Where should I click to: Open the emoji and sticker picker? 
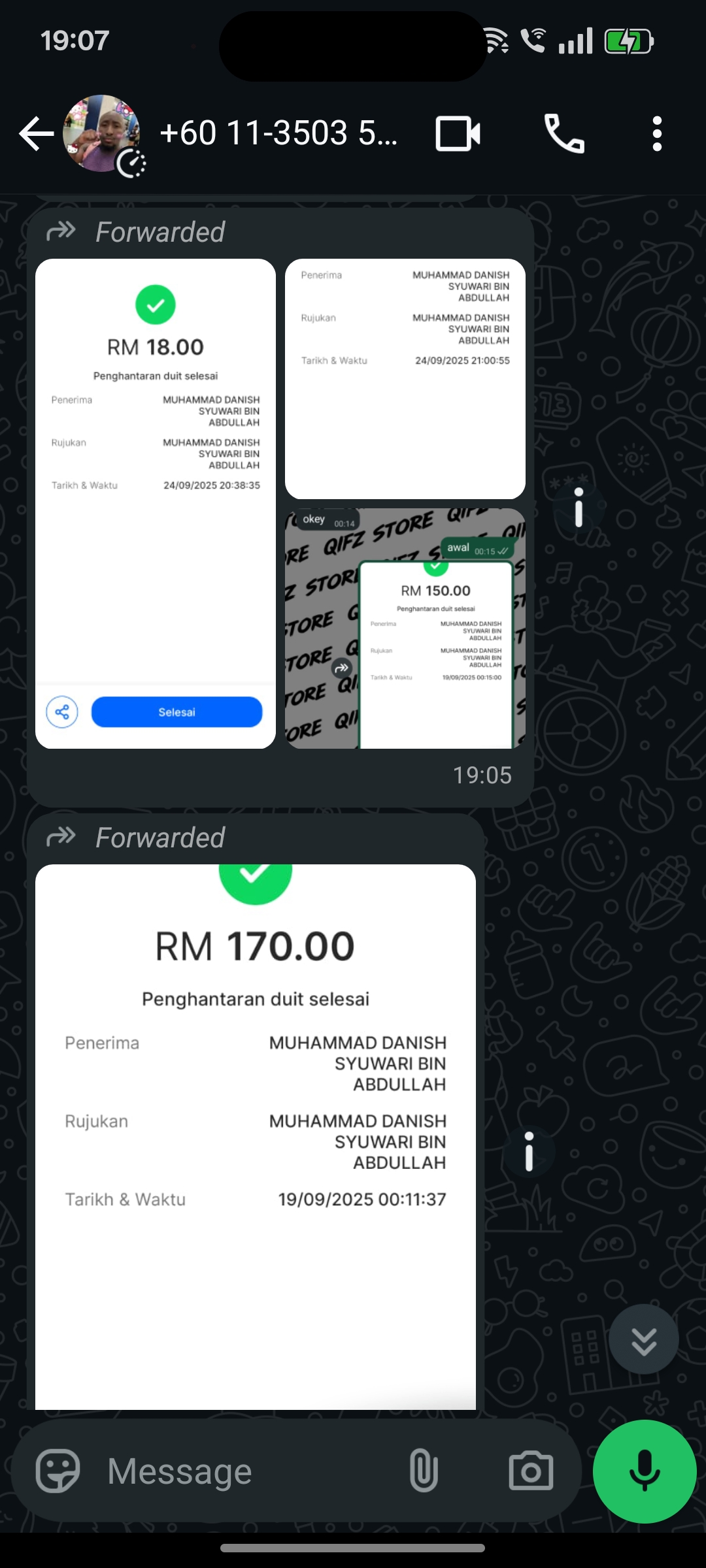tap(58, 1471)
